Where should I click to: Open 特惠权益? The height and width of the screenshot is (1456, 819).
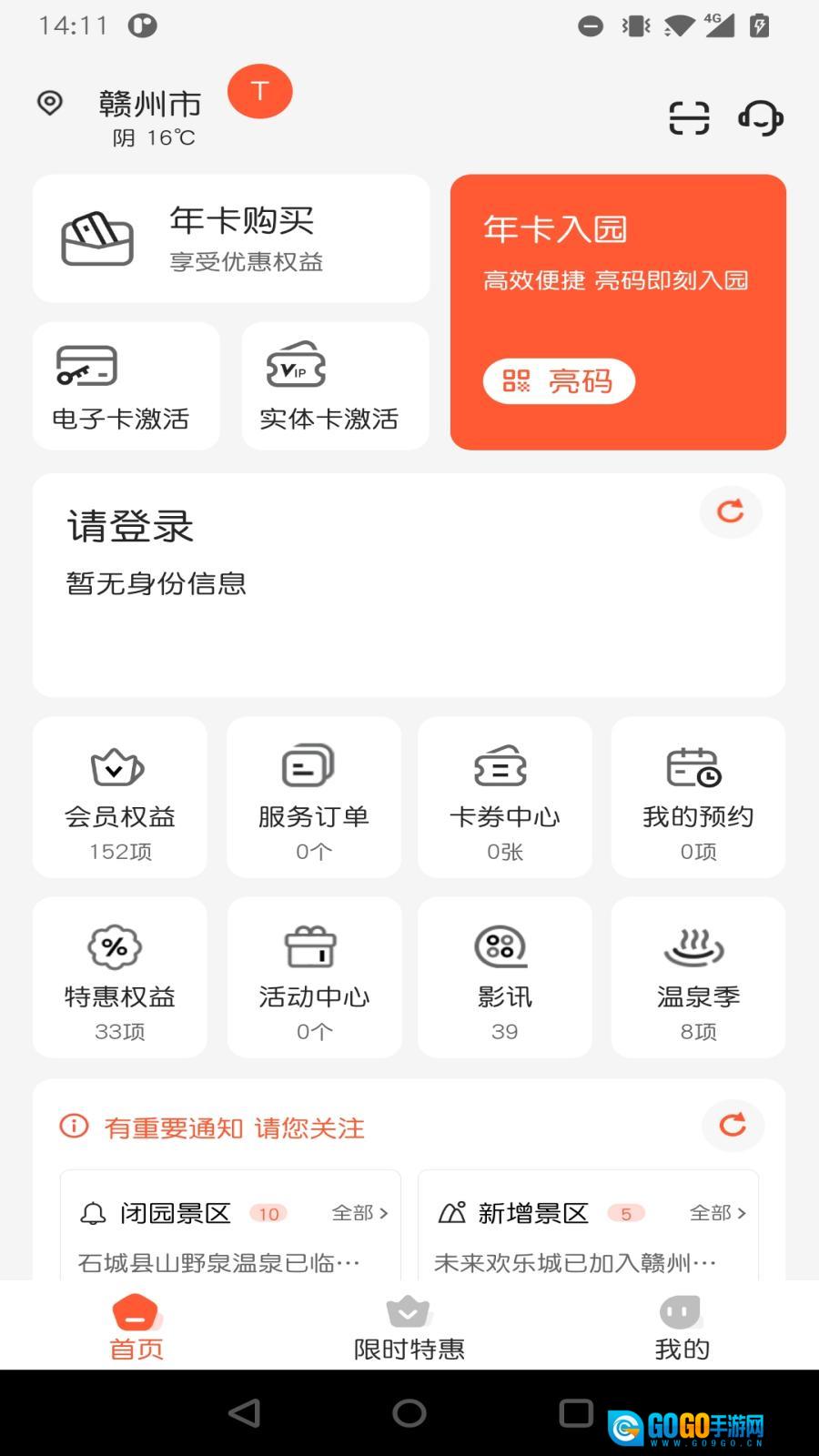119,976
